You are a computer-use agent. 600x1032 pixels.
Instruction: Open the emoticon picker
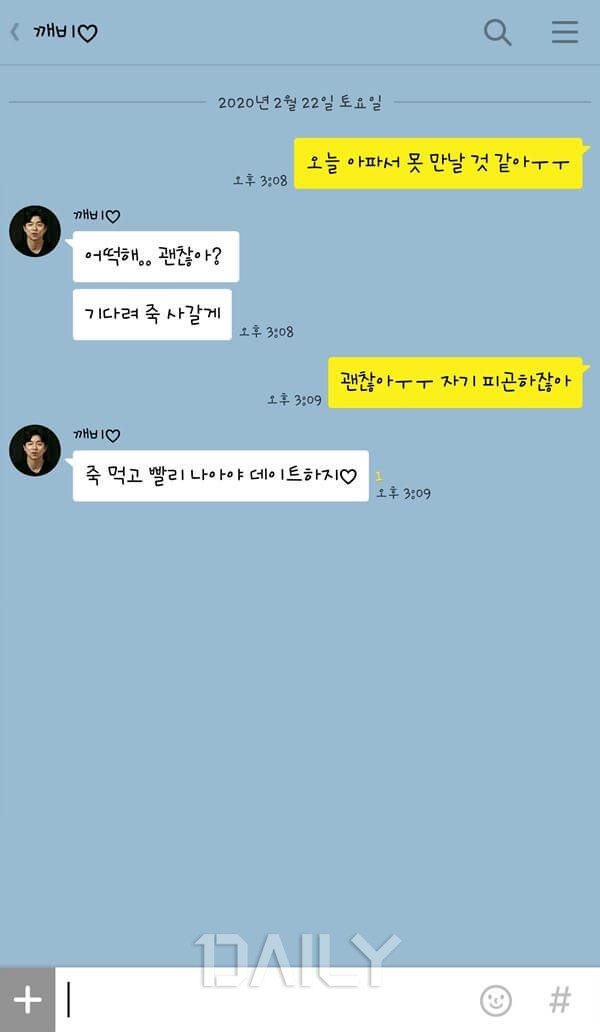pyautogui.click(x=495, y=999)
